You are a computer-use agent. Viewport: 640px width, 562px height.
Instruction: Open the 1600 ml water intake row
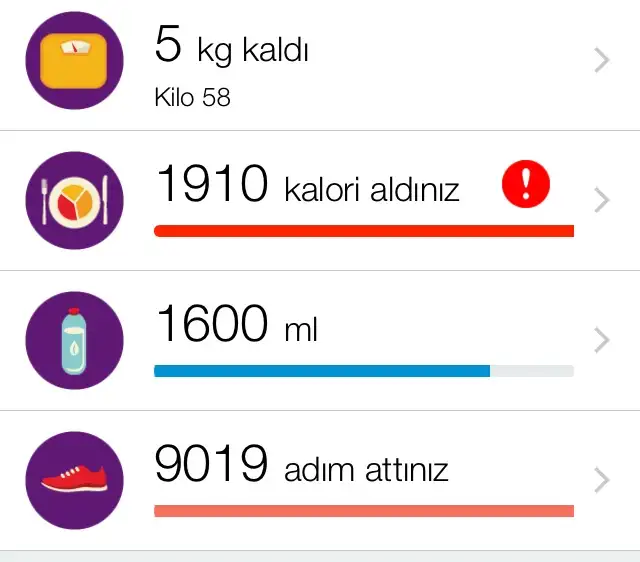pos(320,340)
